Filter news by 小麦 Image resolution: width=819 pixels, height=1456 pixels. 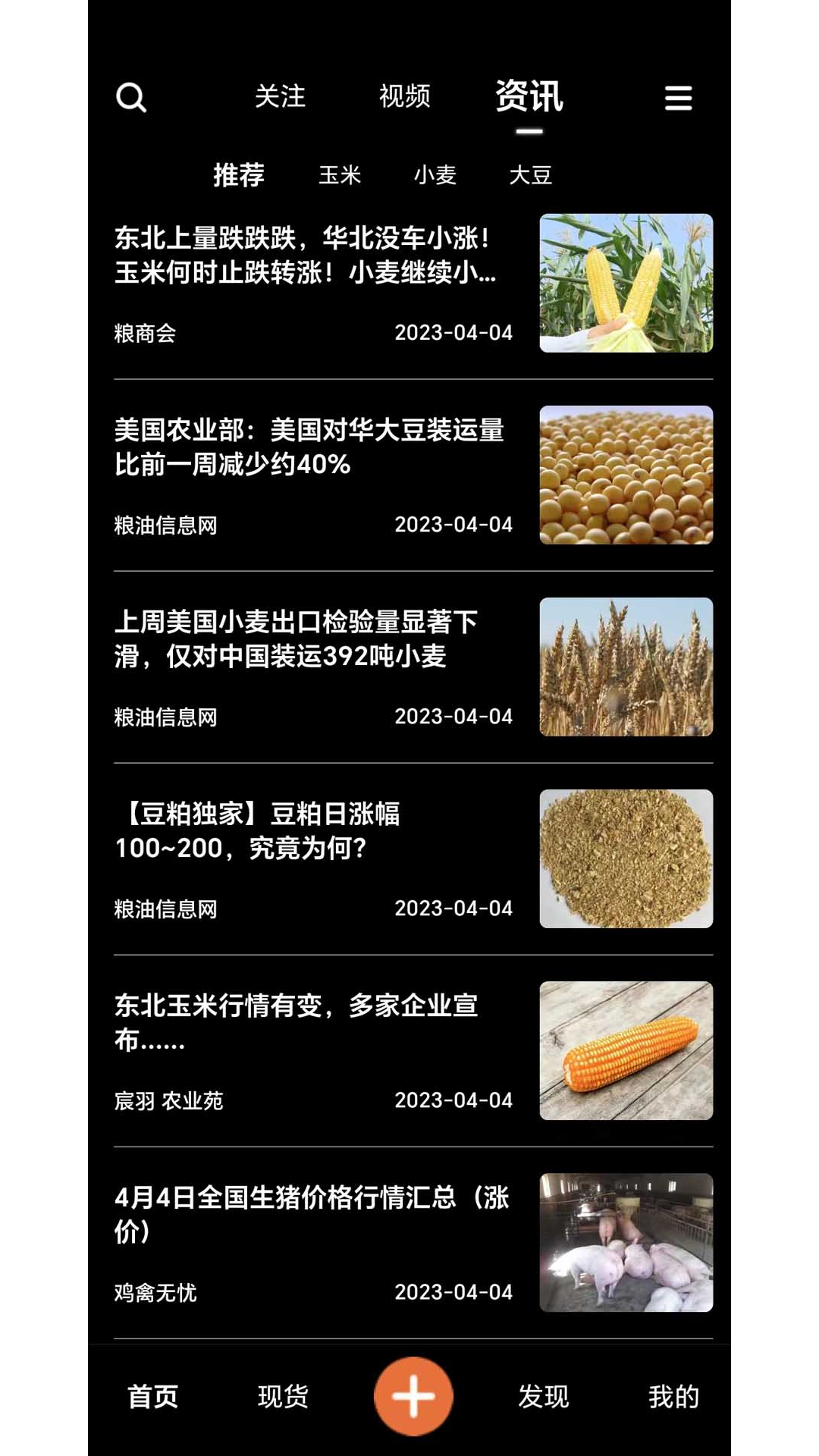click(x=435, y=175)
